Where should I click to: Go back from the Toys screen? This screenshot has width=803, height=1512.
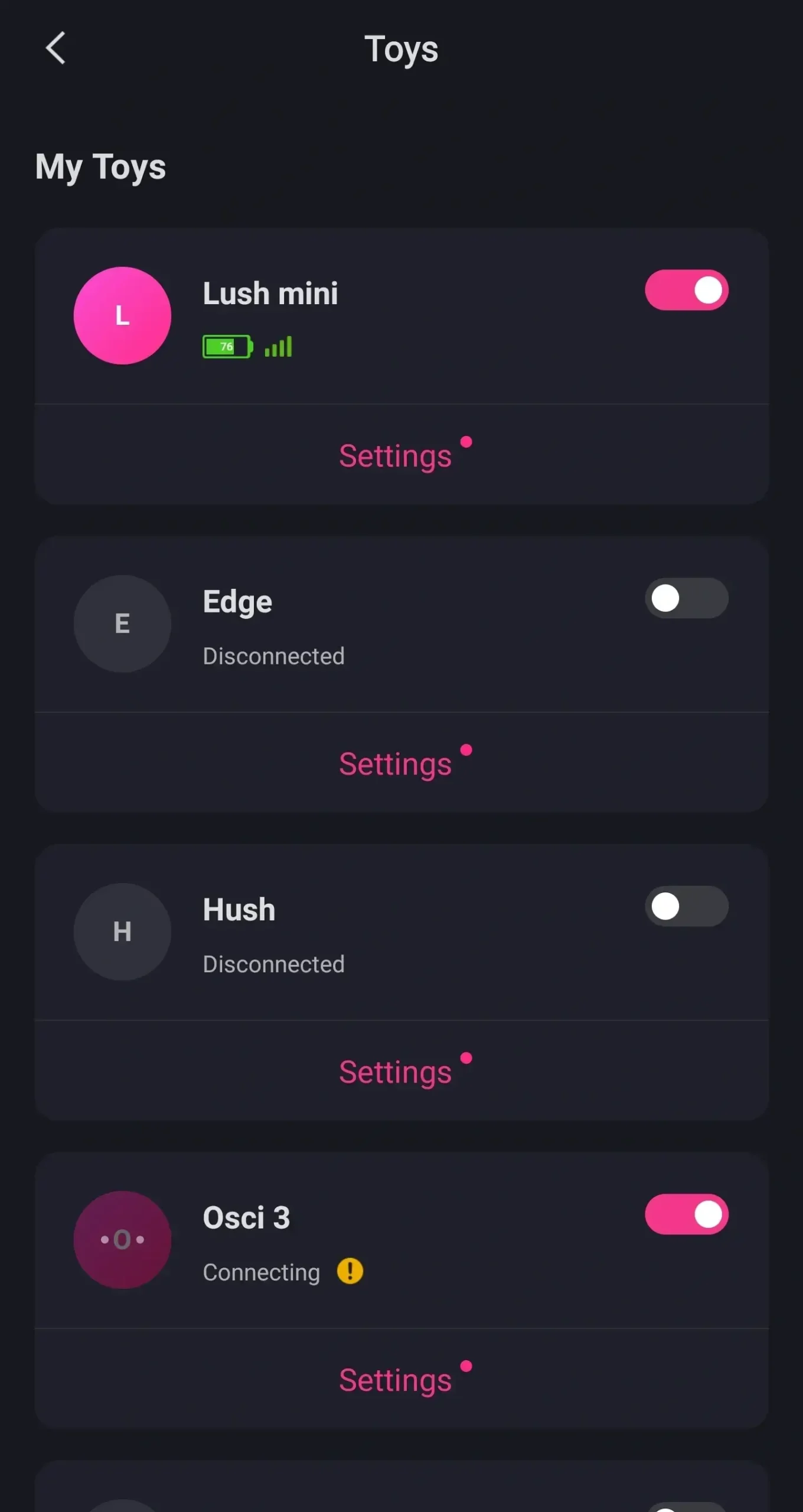56,48
